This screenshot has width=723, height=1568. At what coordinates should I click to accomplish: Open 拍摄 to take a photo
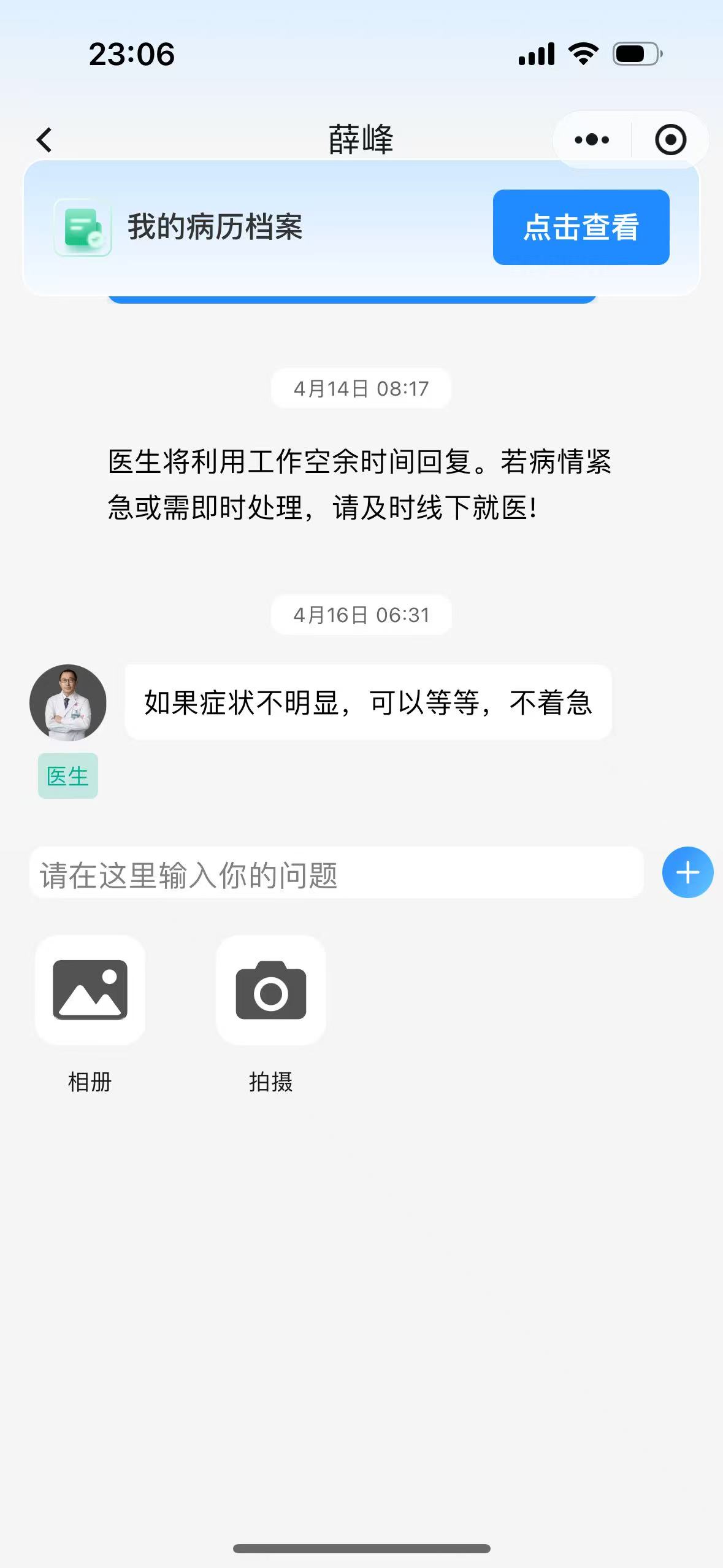271,990
